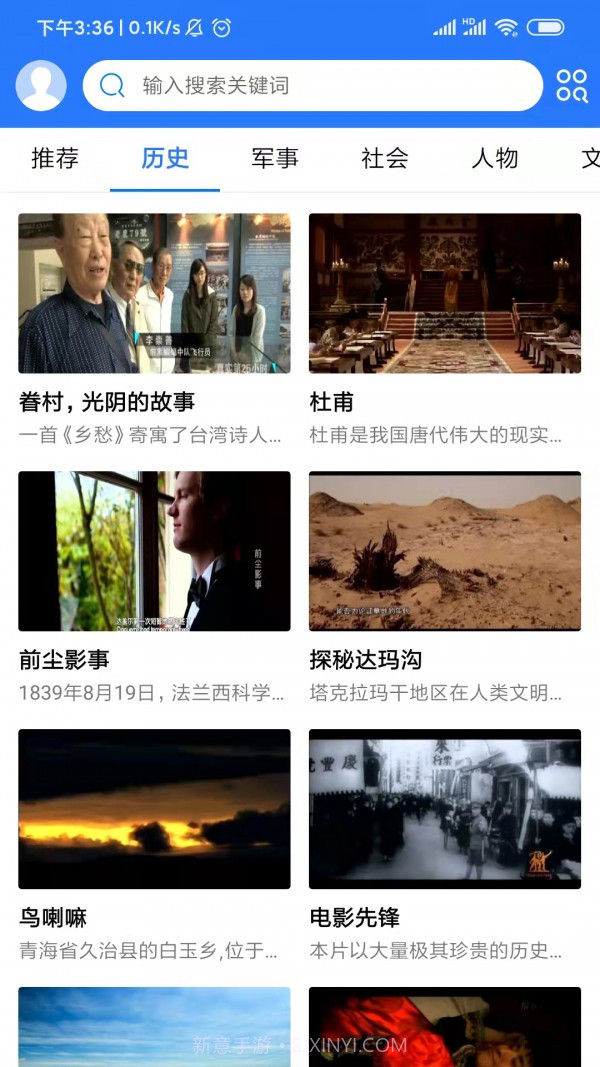Open the 杜甫 documentary card
Screen dimensions: 600x1067
tap(445, 294)
